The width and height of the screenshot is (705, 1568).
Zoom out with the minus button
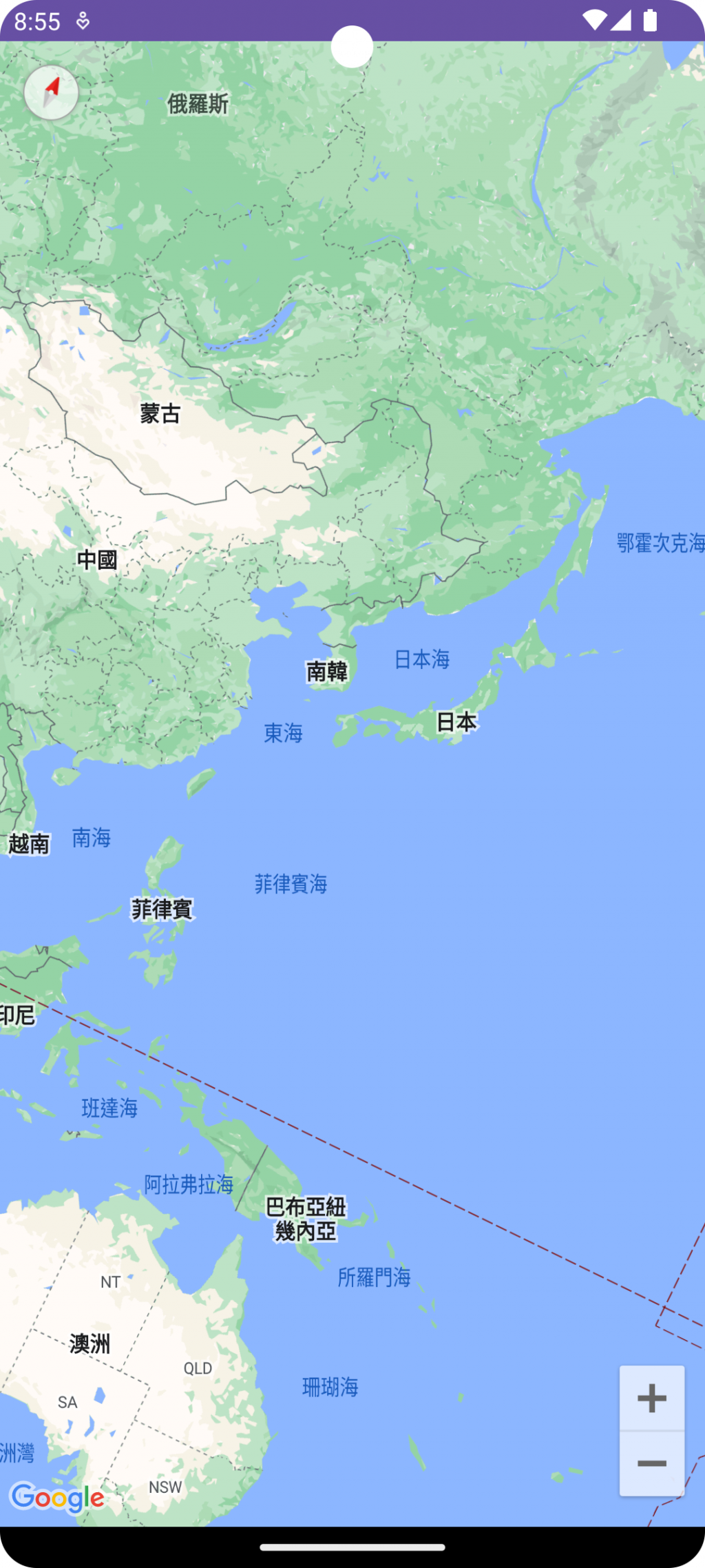[x=651, y=1463]
